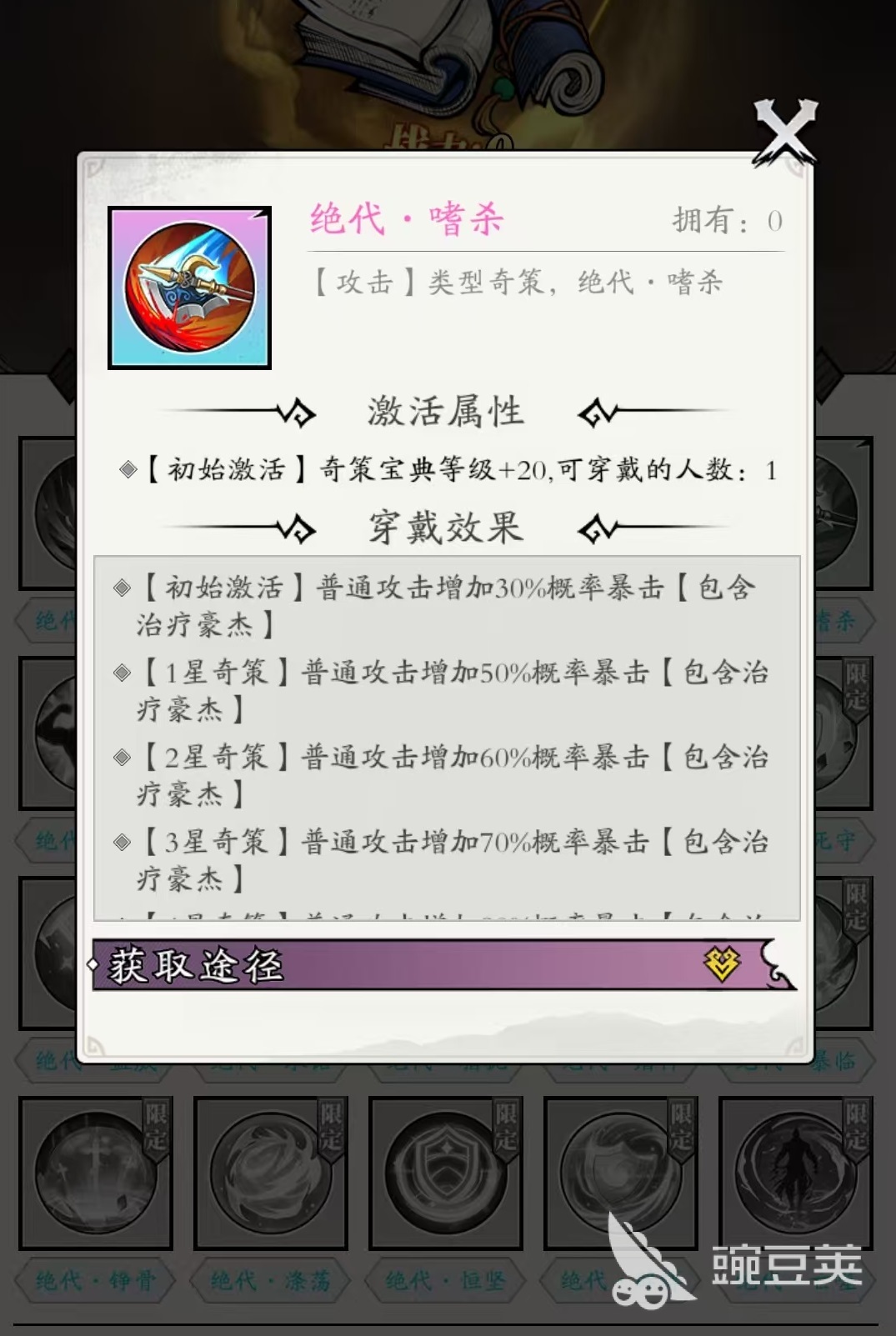Expand the 获取途径 section
This screenshot has height=1336, width=896.
click(443, 965)
